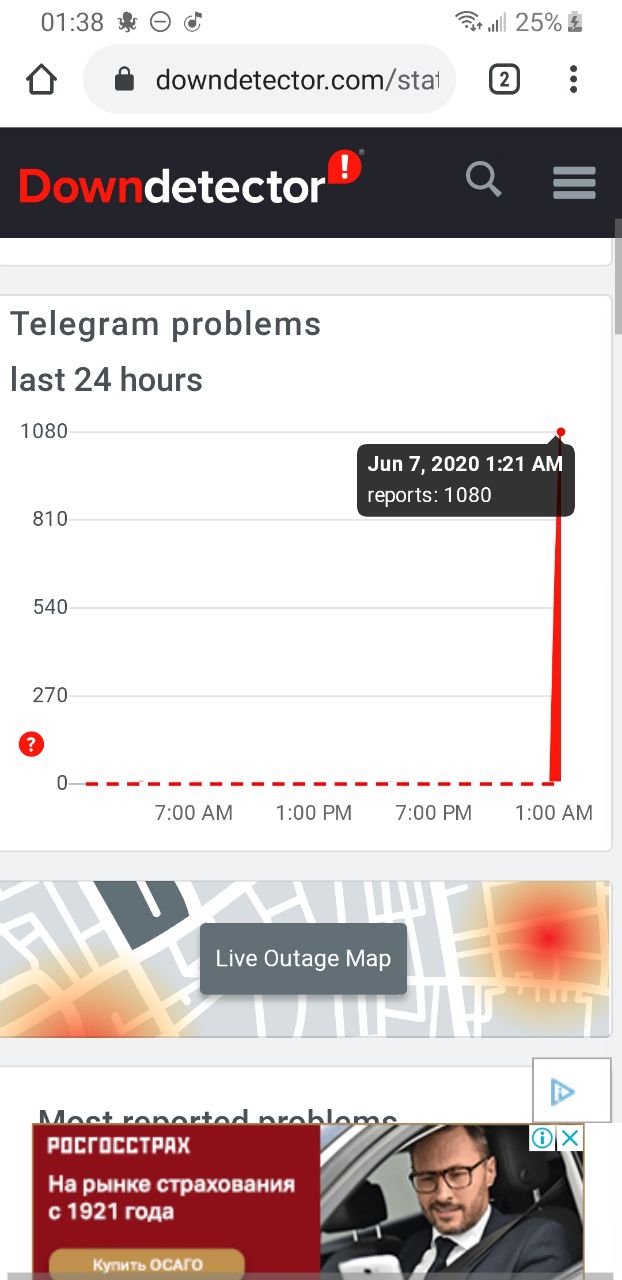The height and width of the screenshot is (1280, 622).
Task: Tap the red question mark help icon
Action: click(32, 744)
